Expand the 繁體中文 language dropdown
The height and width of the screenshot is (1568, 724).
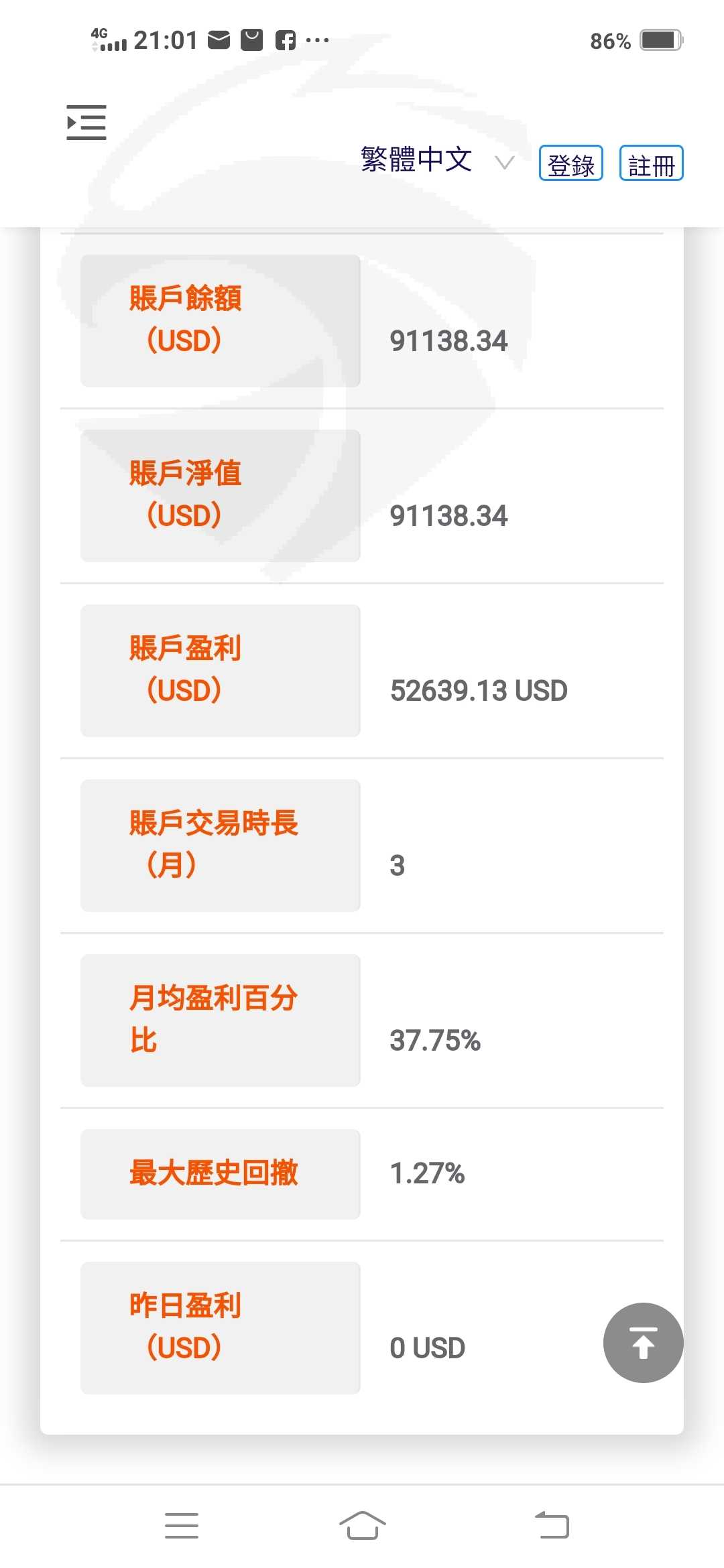tap(437, 161)
